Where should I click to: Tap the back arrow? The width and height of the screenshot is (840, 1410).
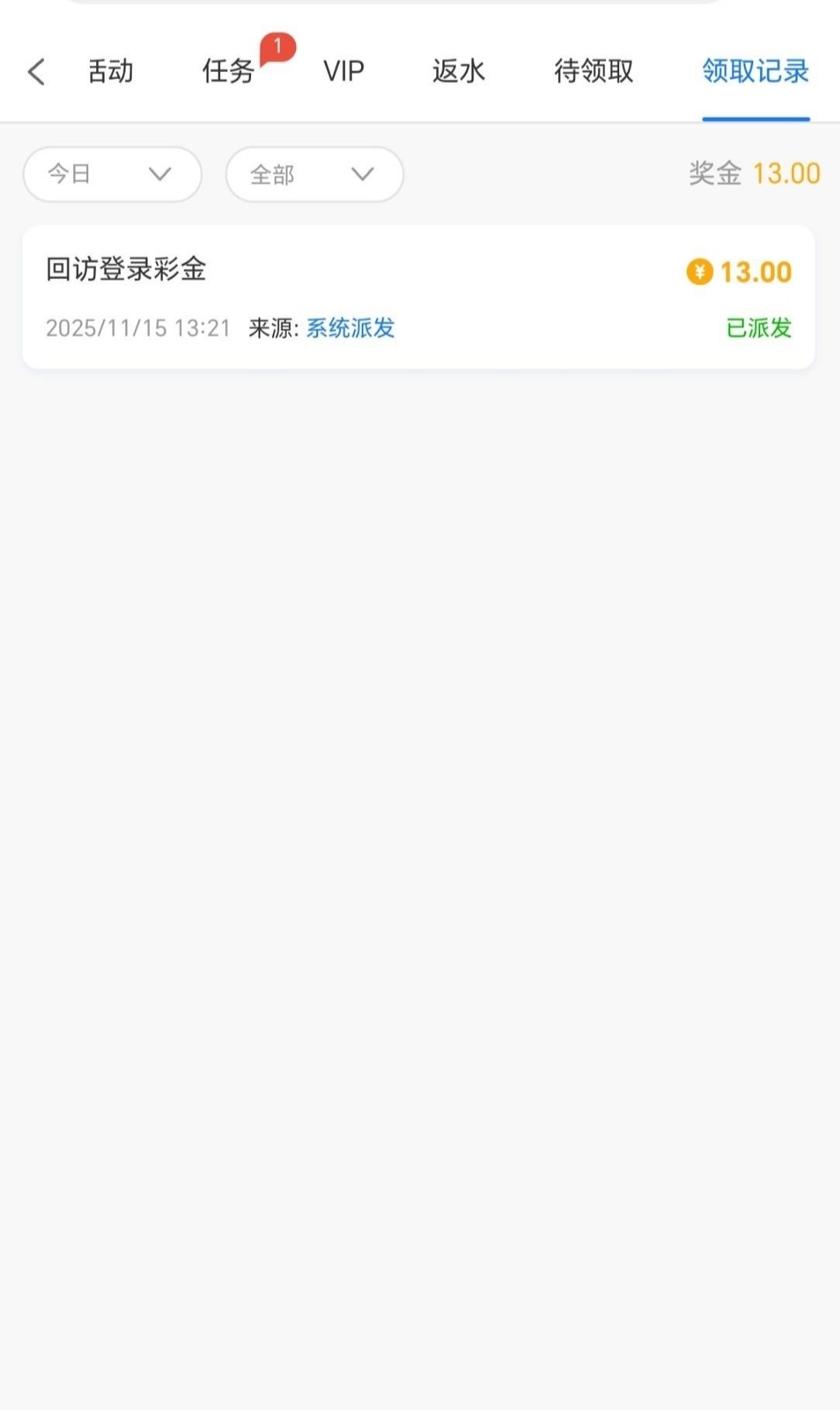tap(36, 71)
